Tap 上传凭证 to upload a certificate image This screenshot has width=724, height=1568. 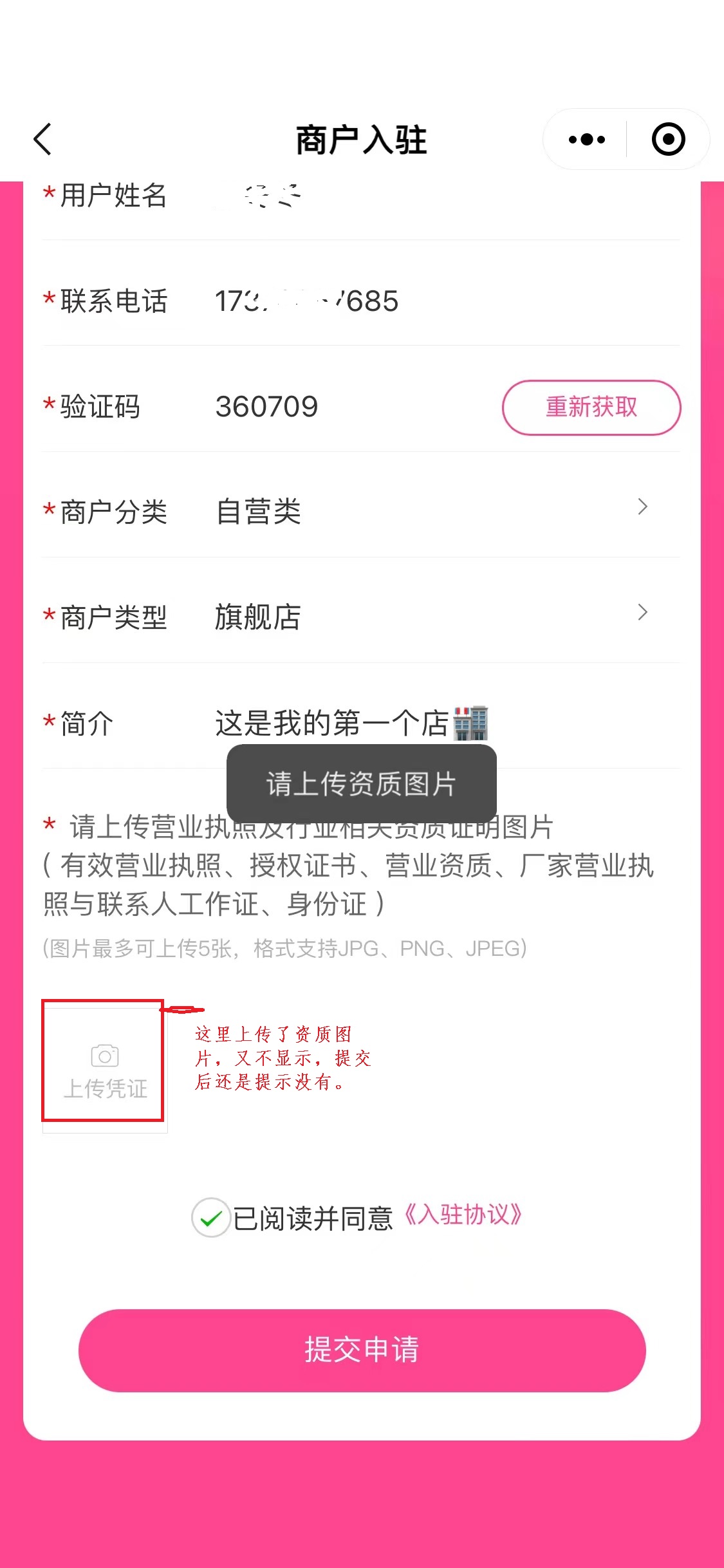click(104, 1065)
